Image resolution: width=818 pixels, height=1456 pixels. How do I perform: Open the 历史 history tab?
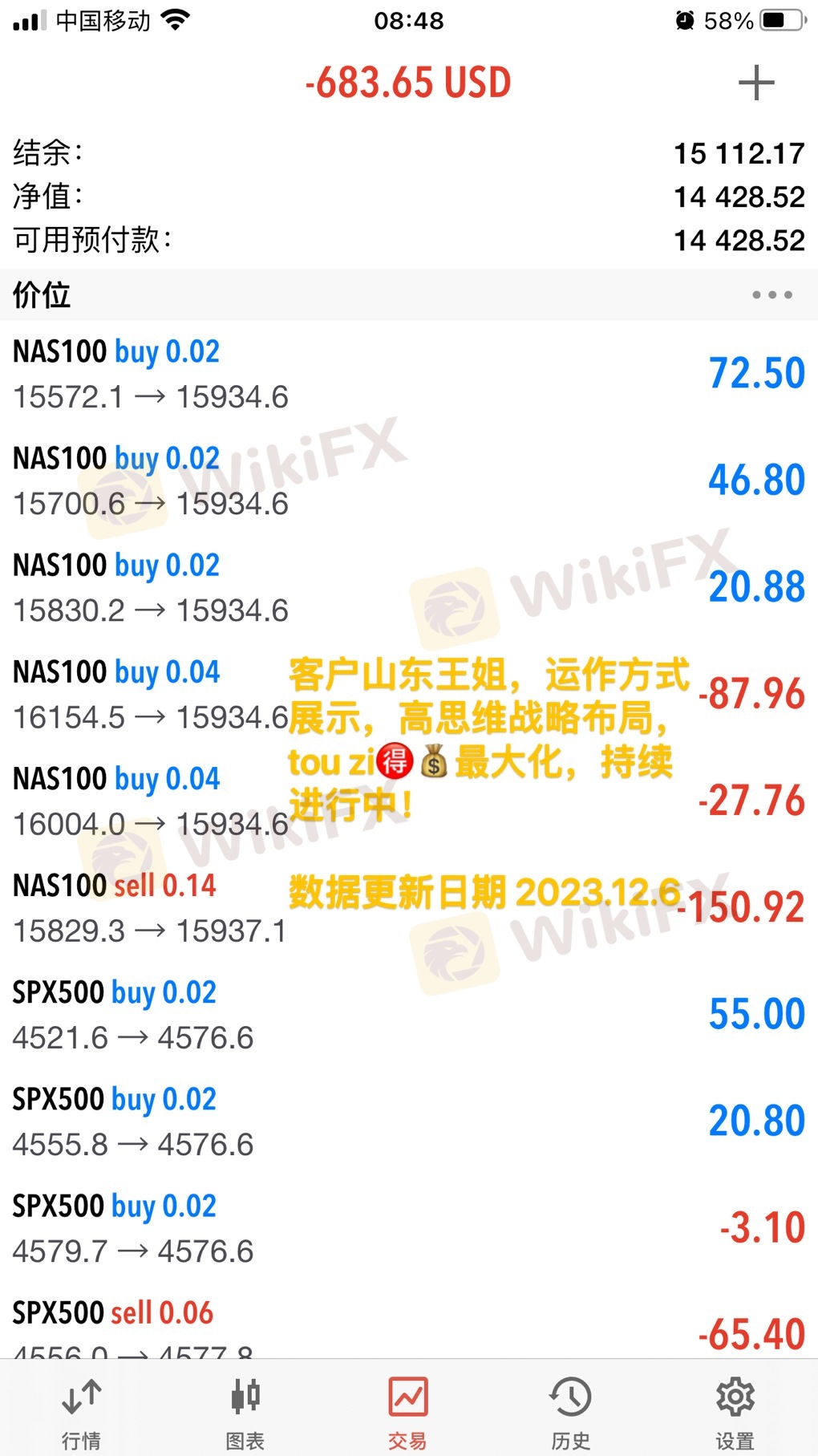[571, 1412]
